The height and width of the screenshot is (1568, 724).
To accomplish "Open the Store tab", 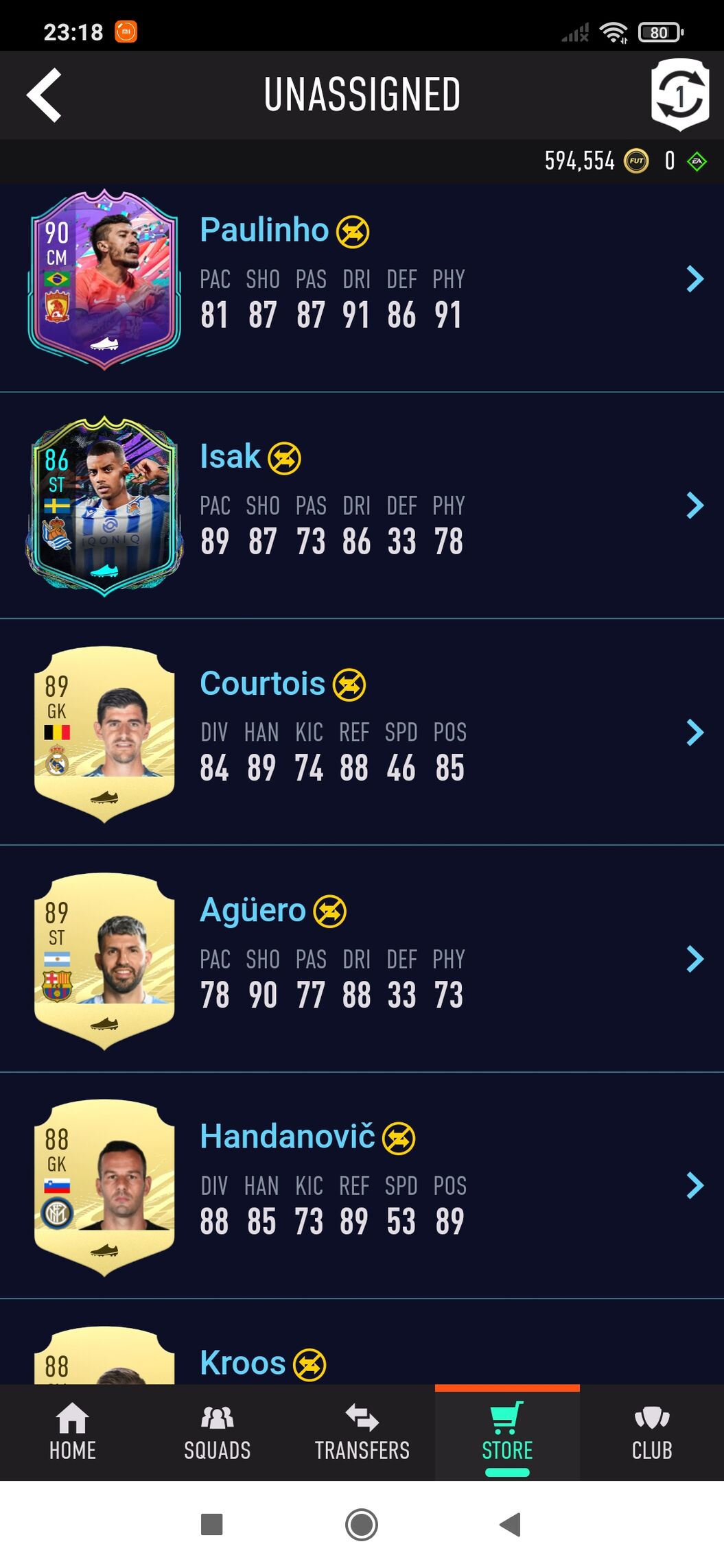I will pyautogui.click(x=507, y=1432).
